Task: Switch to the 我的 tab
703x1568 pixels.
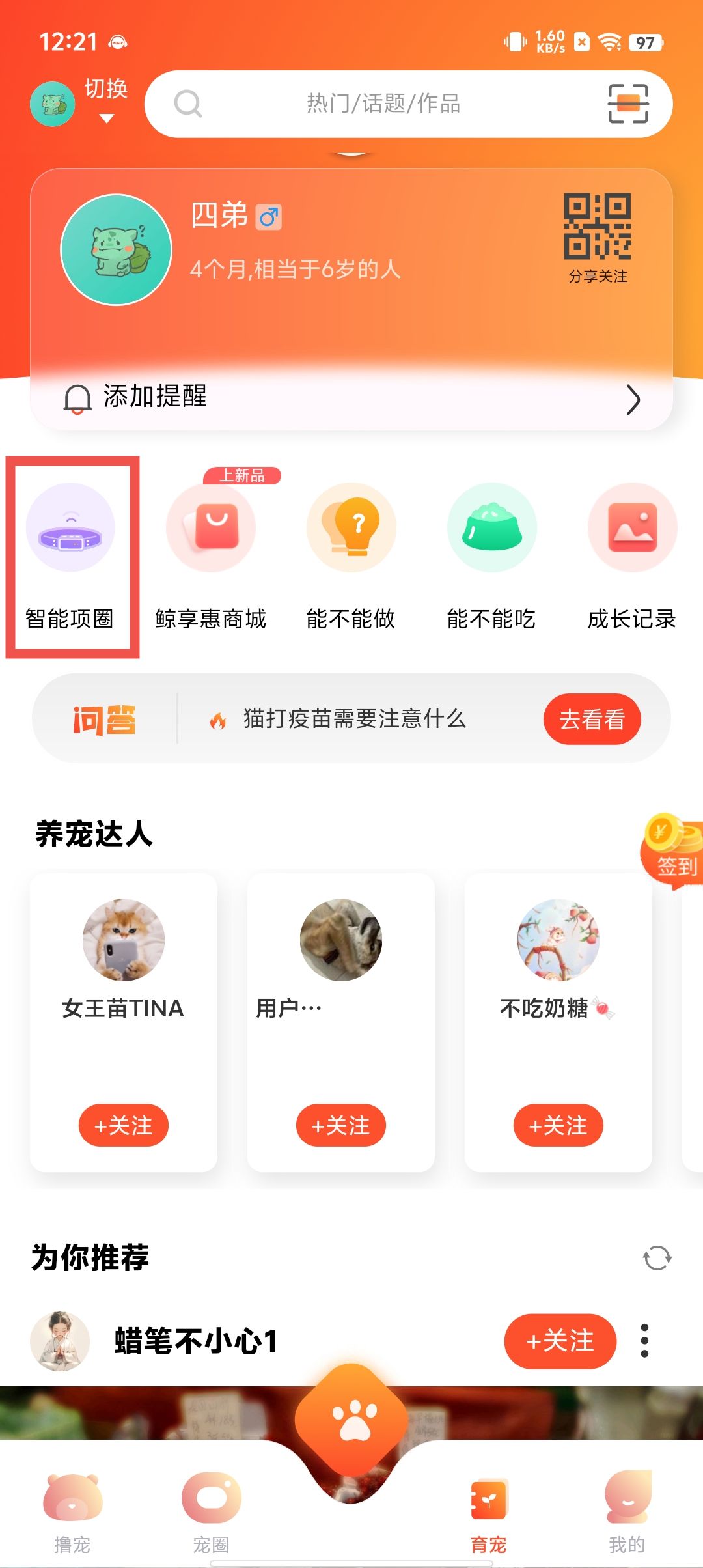Action: click(627, 1512)
